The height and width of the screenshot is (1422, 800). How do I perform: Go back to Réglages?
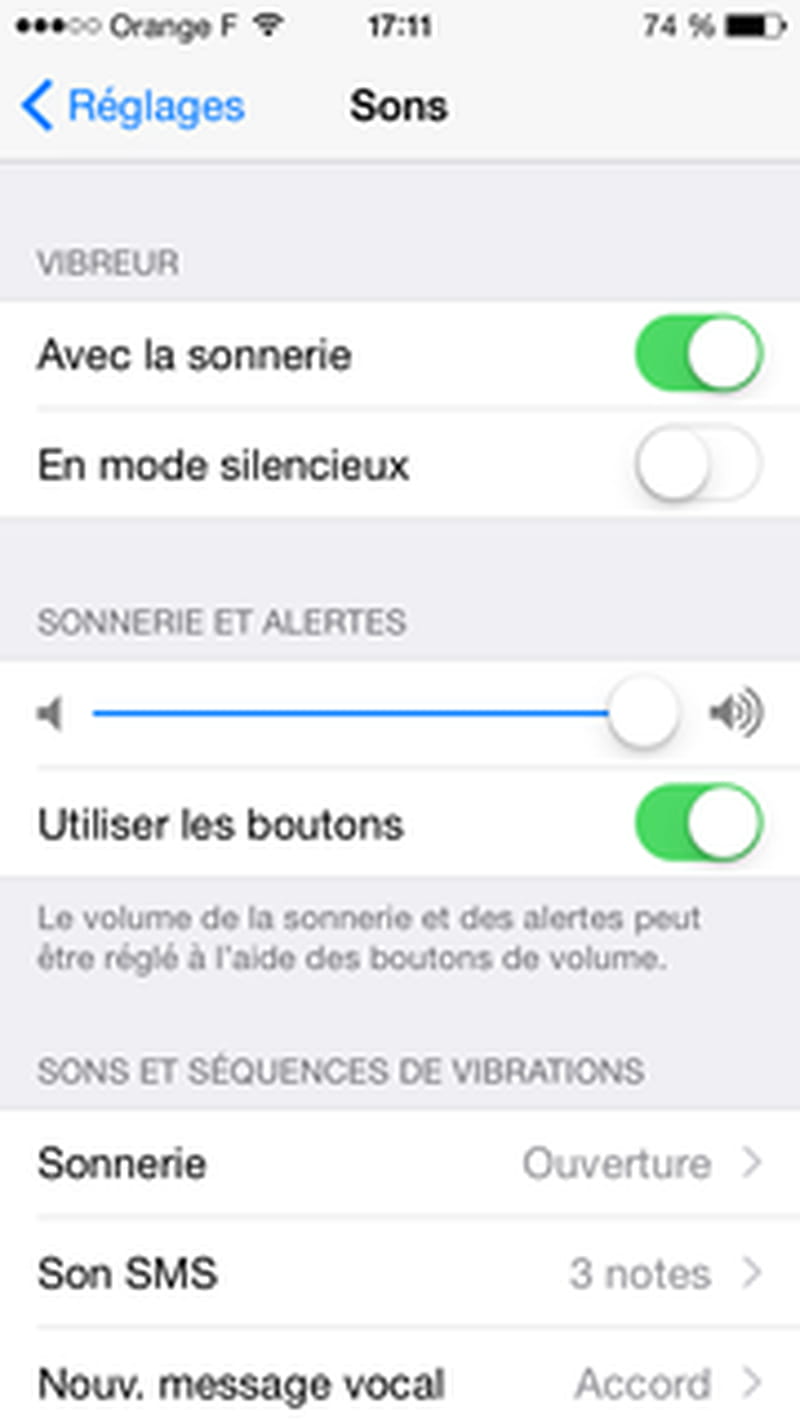point(133,106)
